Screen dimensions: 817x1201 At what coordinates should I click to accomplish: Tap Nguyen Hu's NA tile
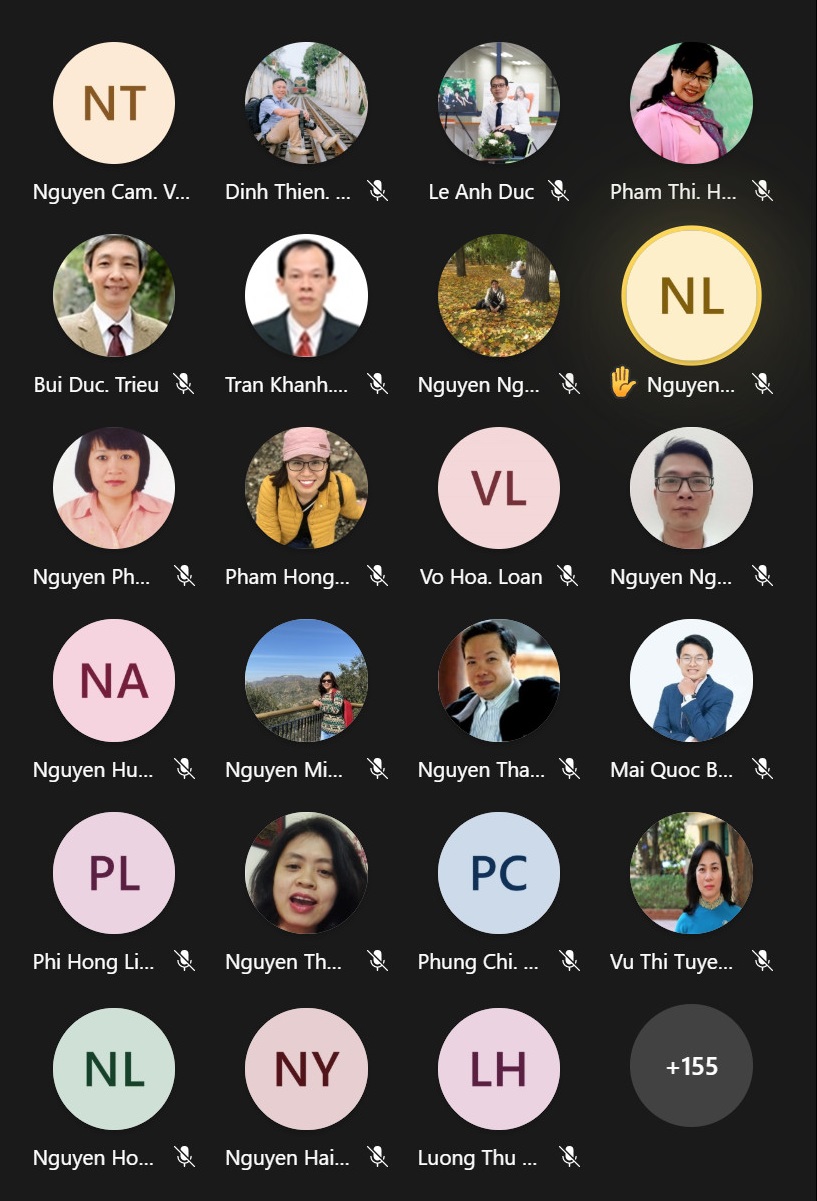[114, 681]
